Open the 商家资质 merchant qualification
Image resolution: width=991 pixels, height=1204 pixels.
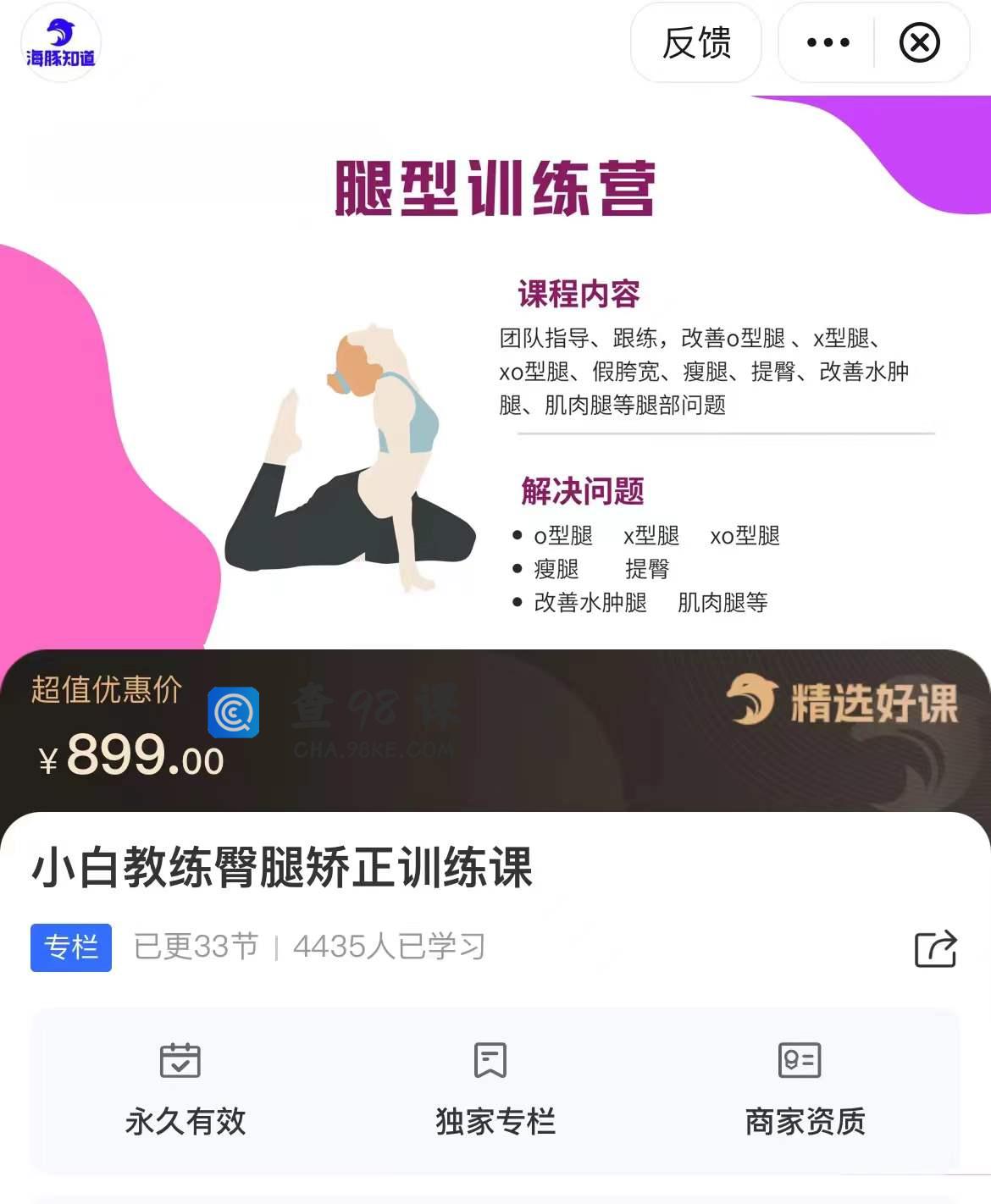coord(804,1089)
